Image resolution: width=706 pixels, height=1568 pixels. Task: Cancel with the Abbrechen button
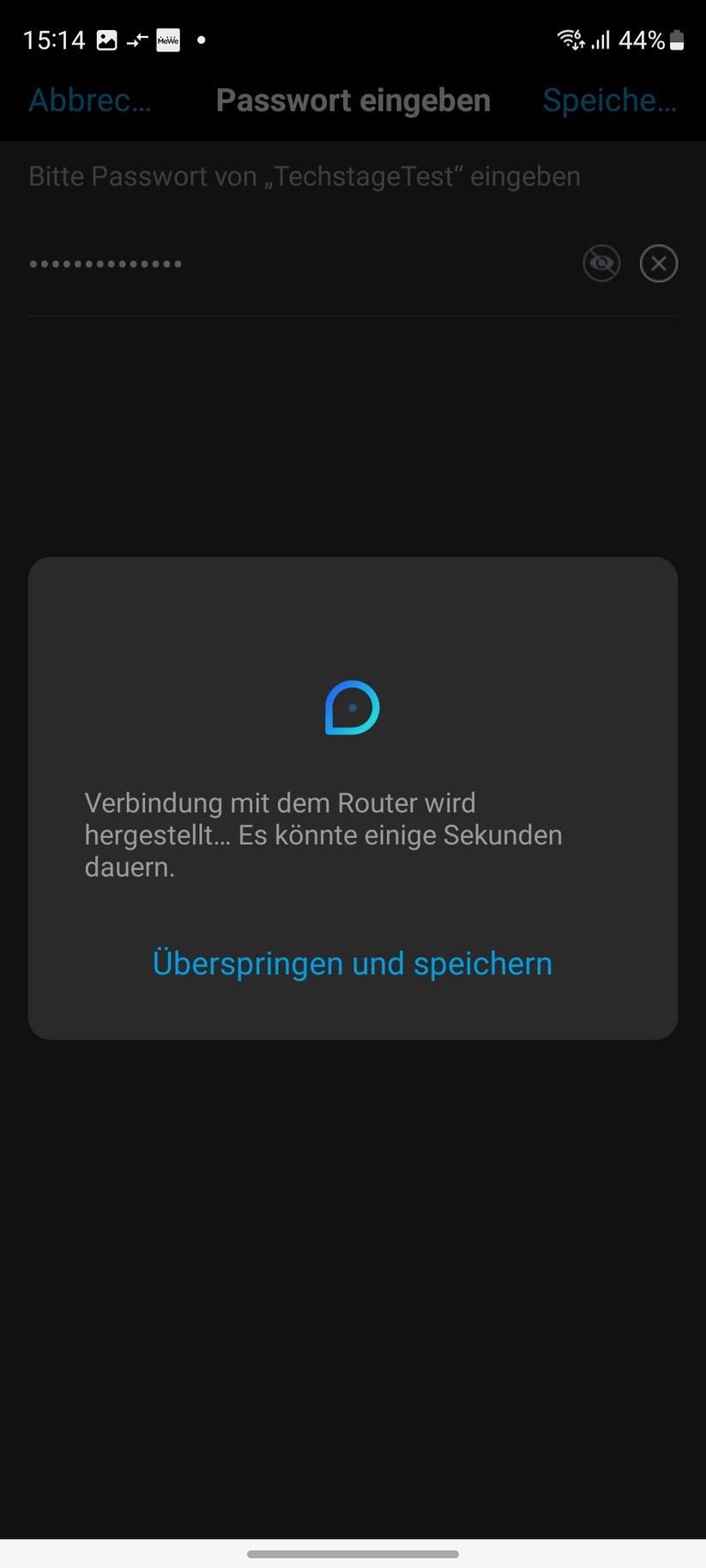90,100
